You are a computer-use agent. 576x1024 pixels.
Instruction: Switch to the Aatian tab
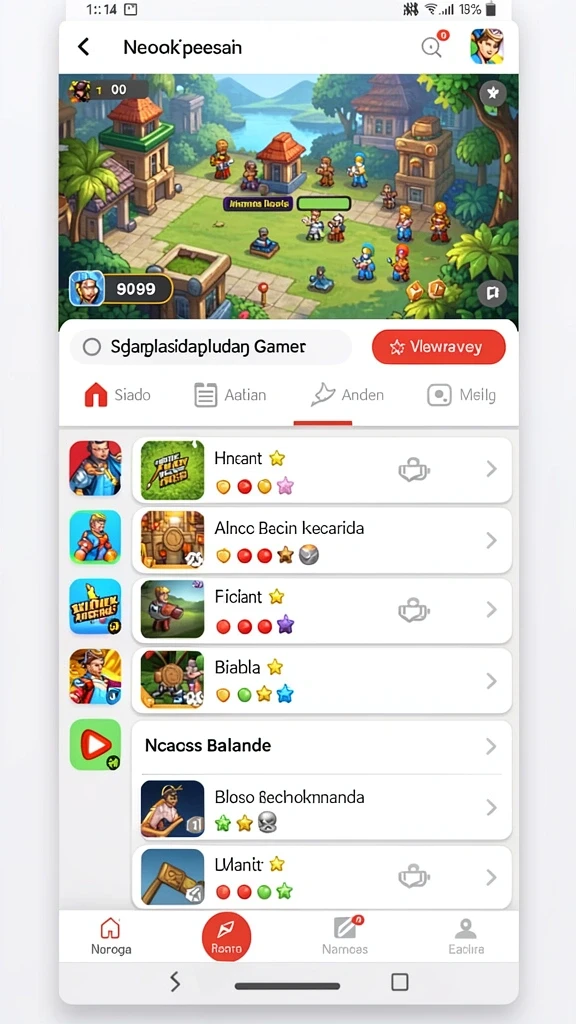pyautogui.click(x=230, y=394)
